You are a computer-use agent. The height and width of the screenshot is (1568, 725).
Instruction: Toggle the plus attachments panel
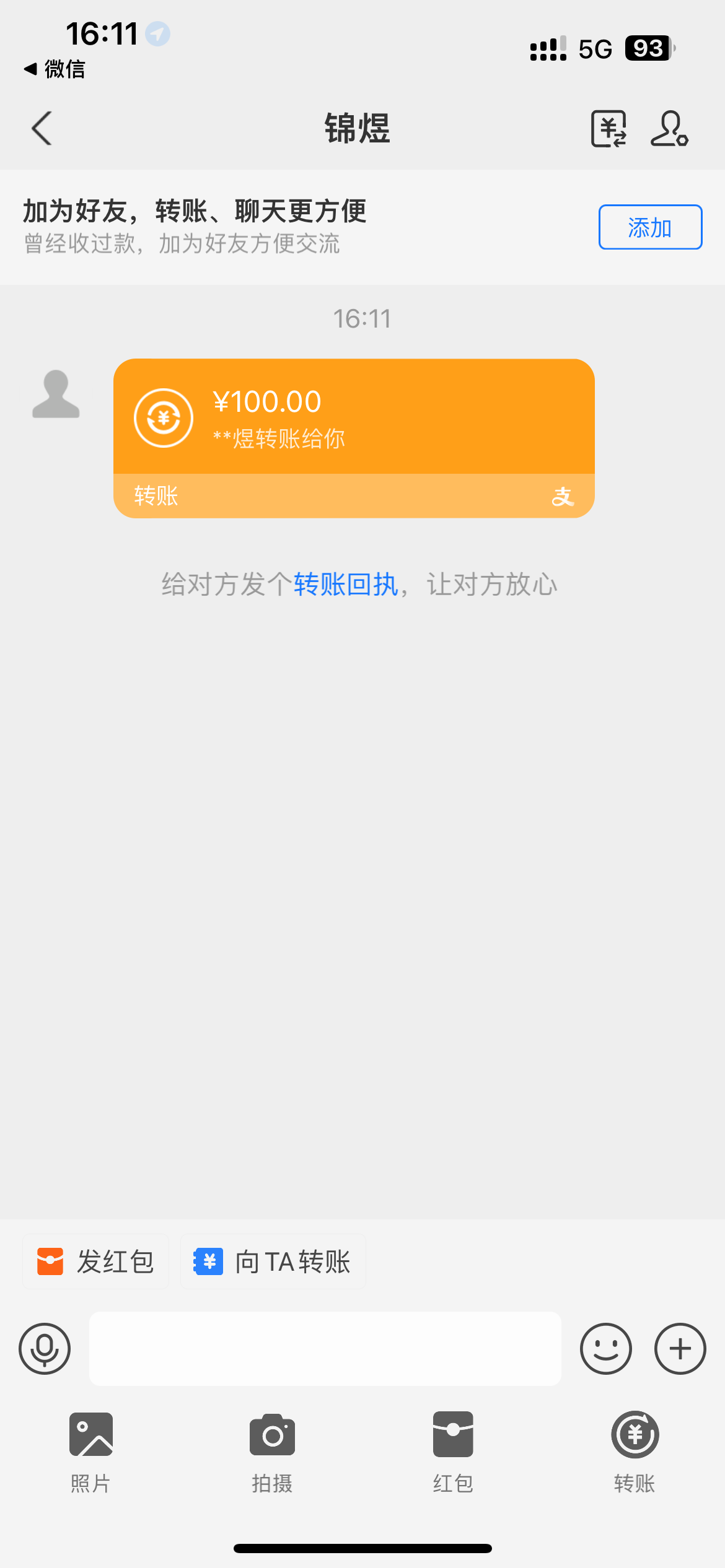(x=680, y=1349)
